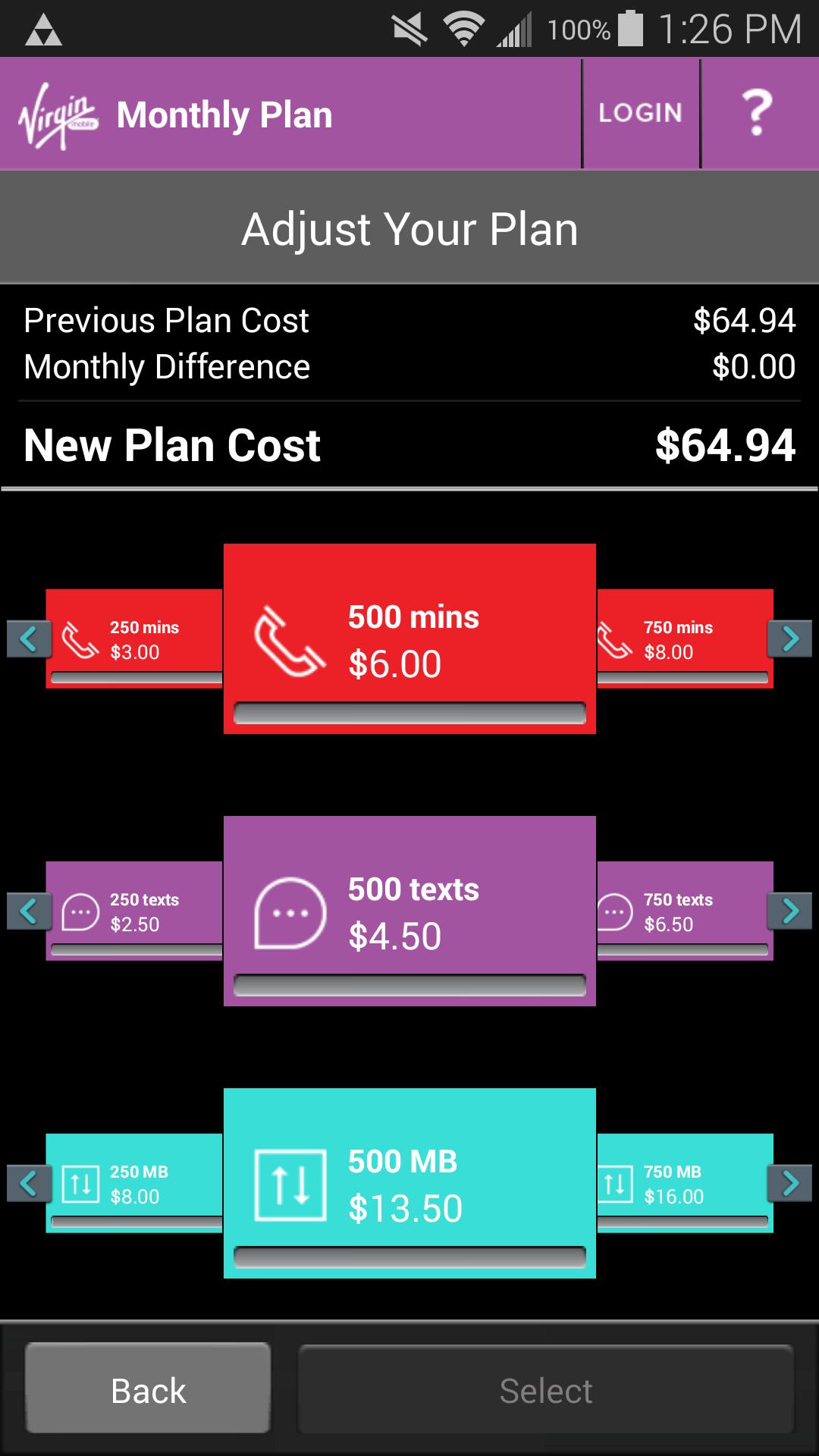Click the slider bar under the 500 mins card

pos(409,711)
